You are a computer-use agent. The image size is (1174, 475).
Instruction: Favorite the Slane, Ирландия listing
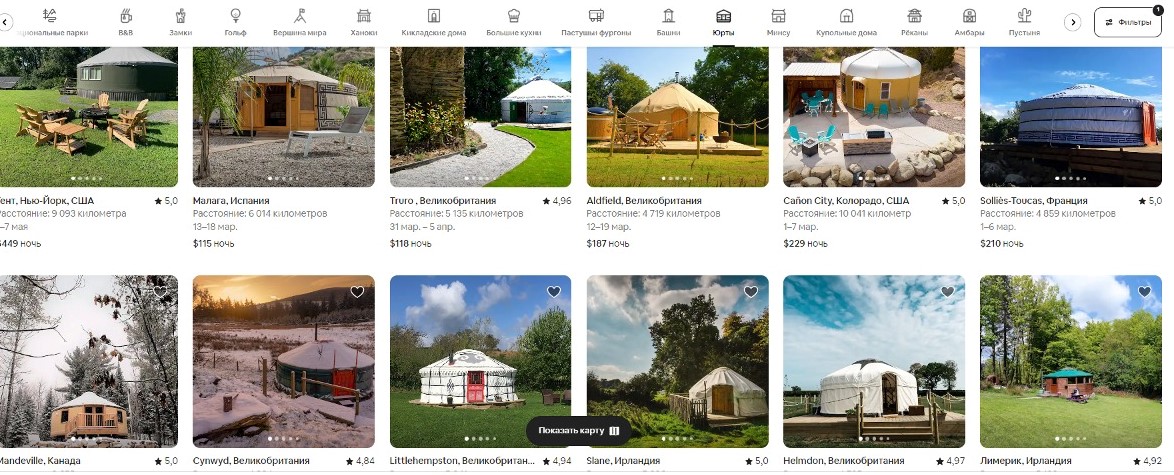(751, 292)
